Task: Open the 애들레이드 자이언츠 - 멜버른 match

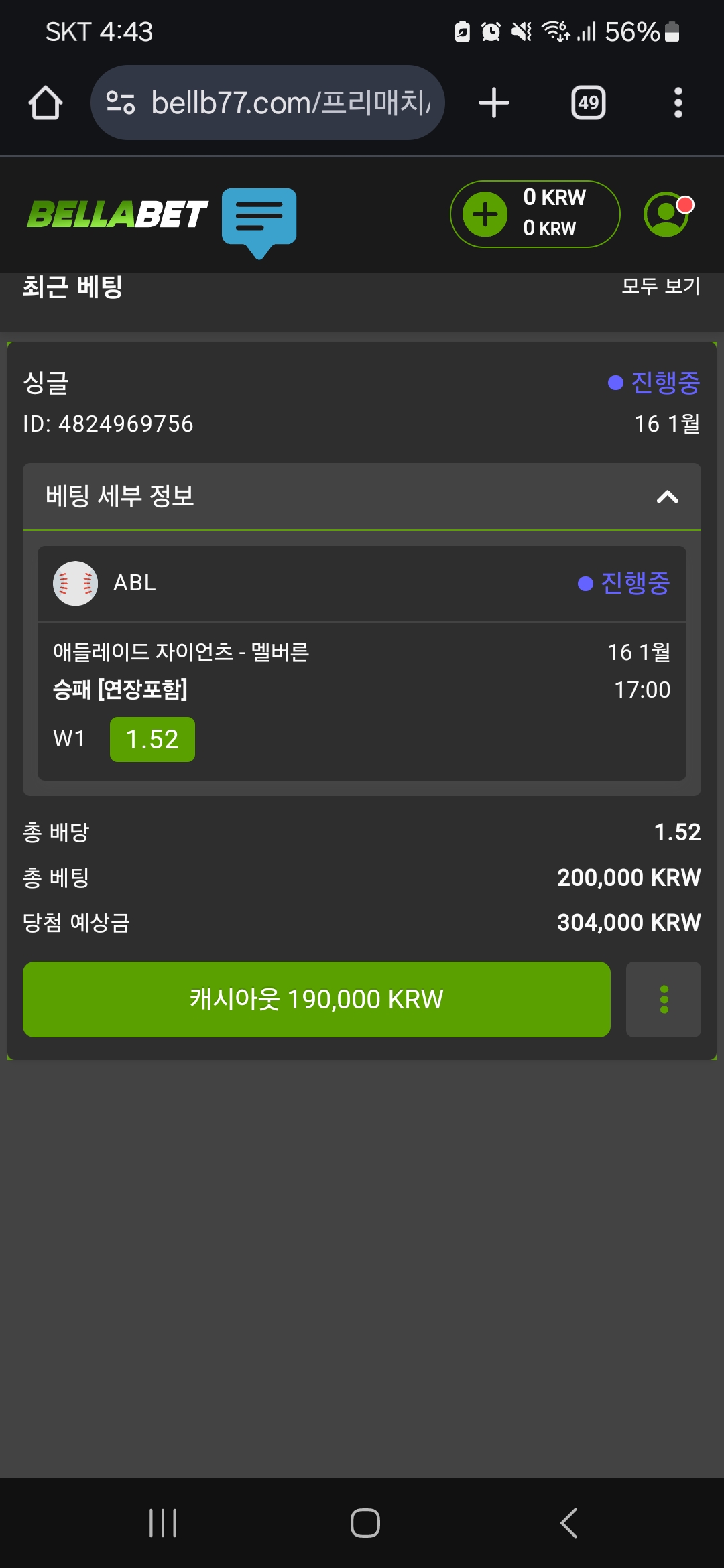Action: tap(181, 652)
